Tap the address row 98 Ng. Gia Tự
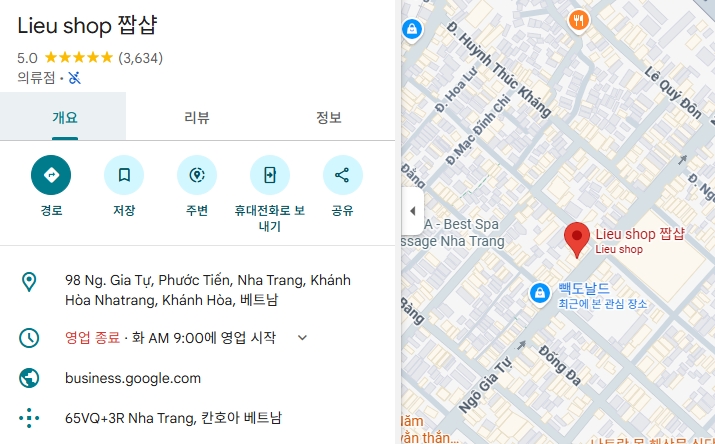 click(x=185, y=289)
